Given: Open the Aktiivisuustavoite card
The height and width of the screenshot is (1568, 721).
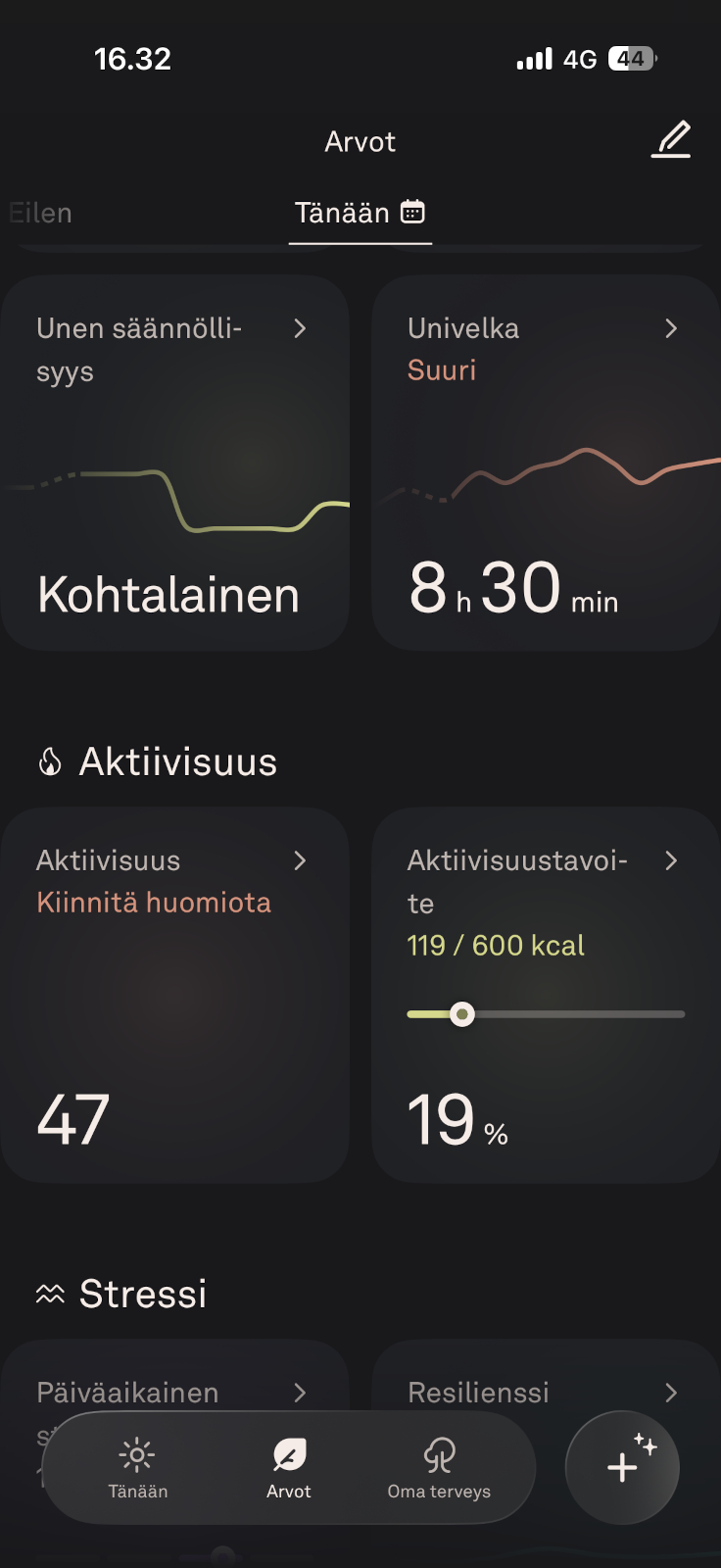Looking at the screenshot, I should 546,995.
